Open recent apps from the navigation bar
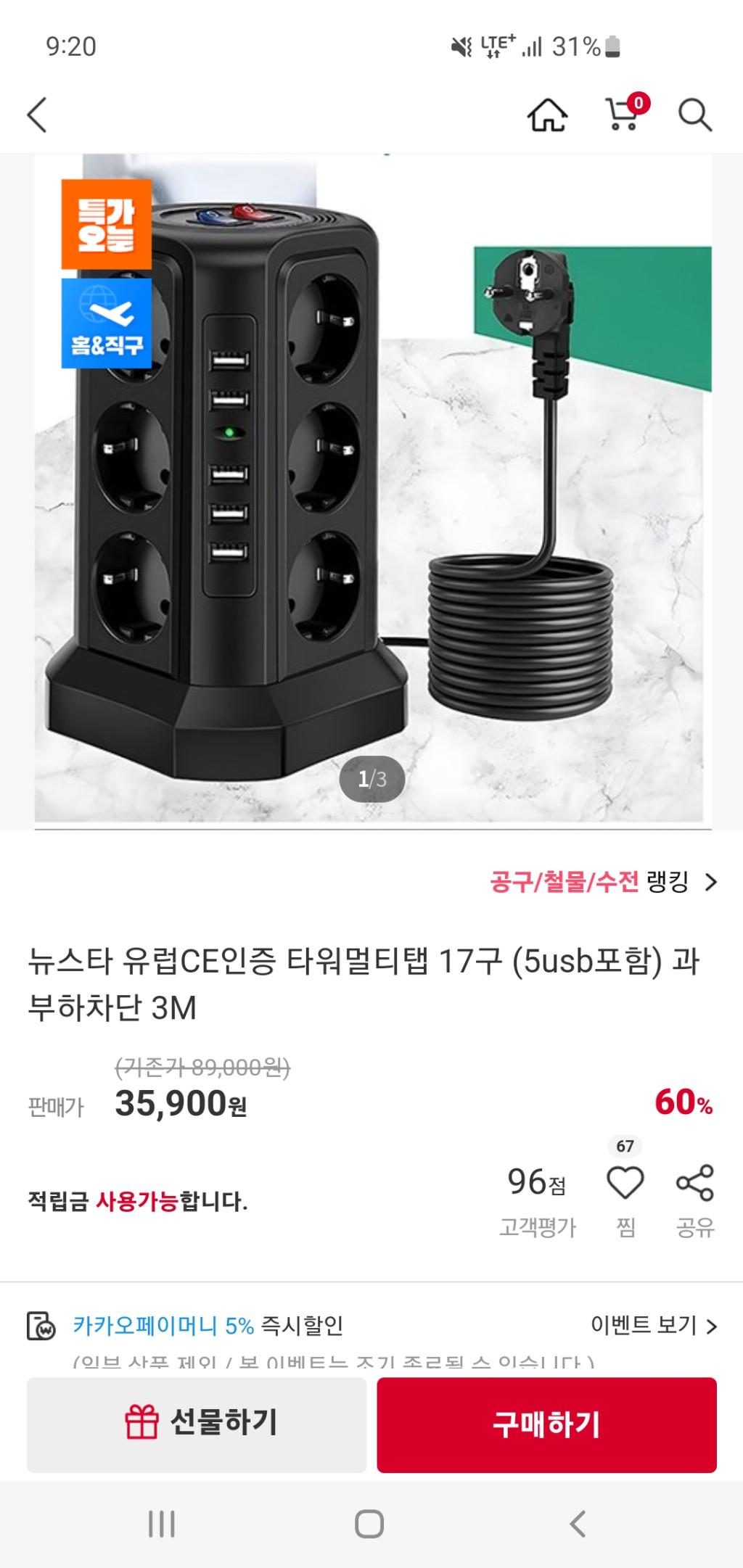The image size is (743, 1568). coord(161,1524)
